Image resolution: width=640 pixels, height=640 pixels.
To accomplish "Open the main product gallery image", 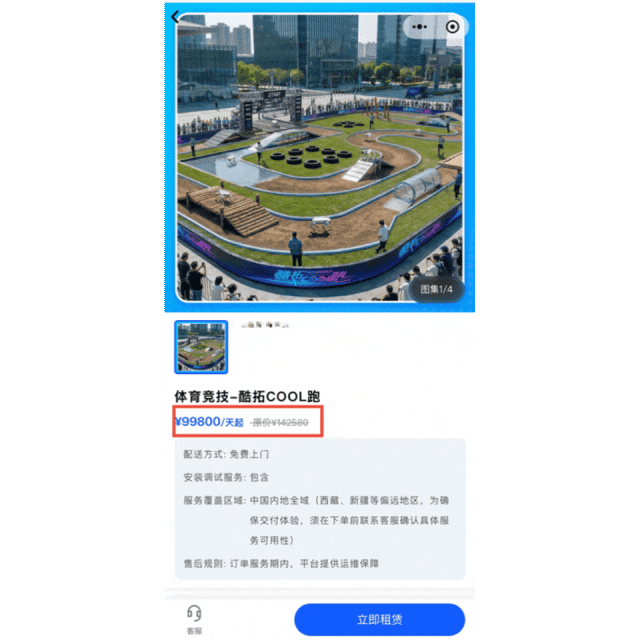I will (x=318, y=160).
